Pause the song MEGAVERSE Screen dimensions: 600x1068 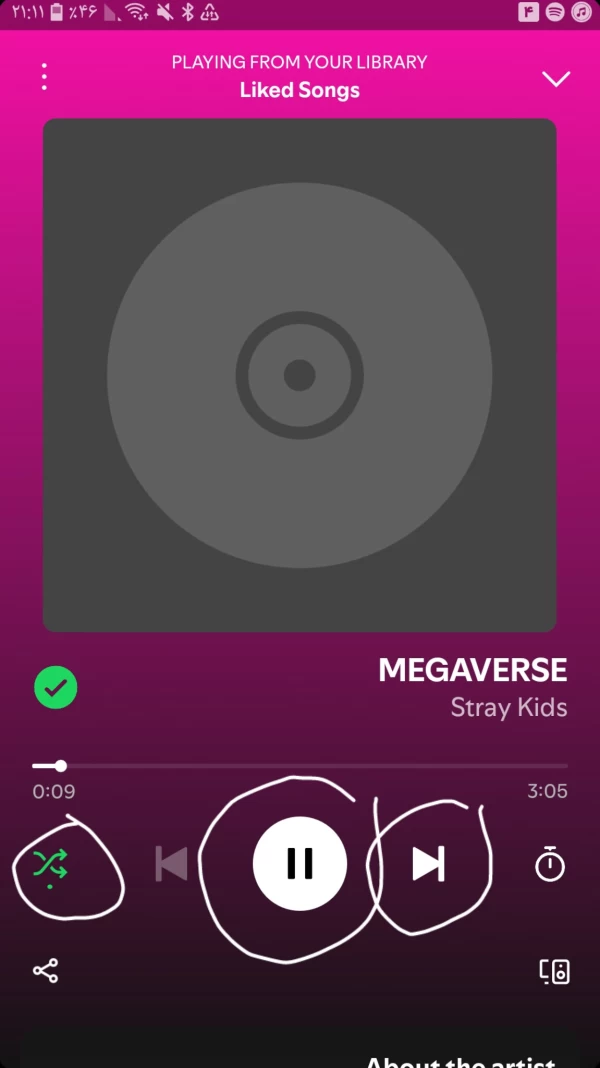300,863
